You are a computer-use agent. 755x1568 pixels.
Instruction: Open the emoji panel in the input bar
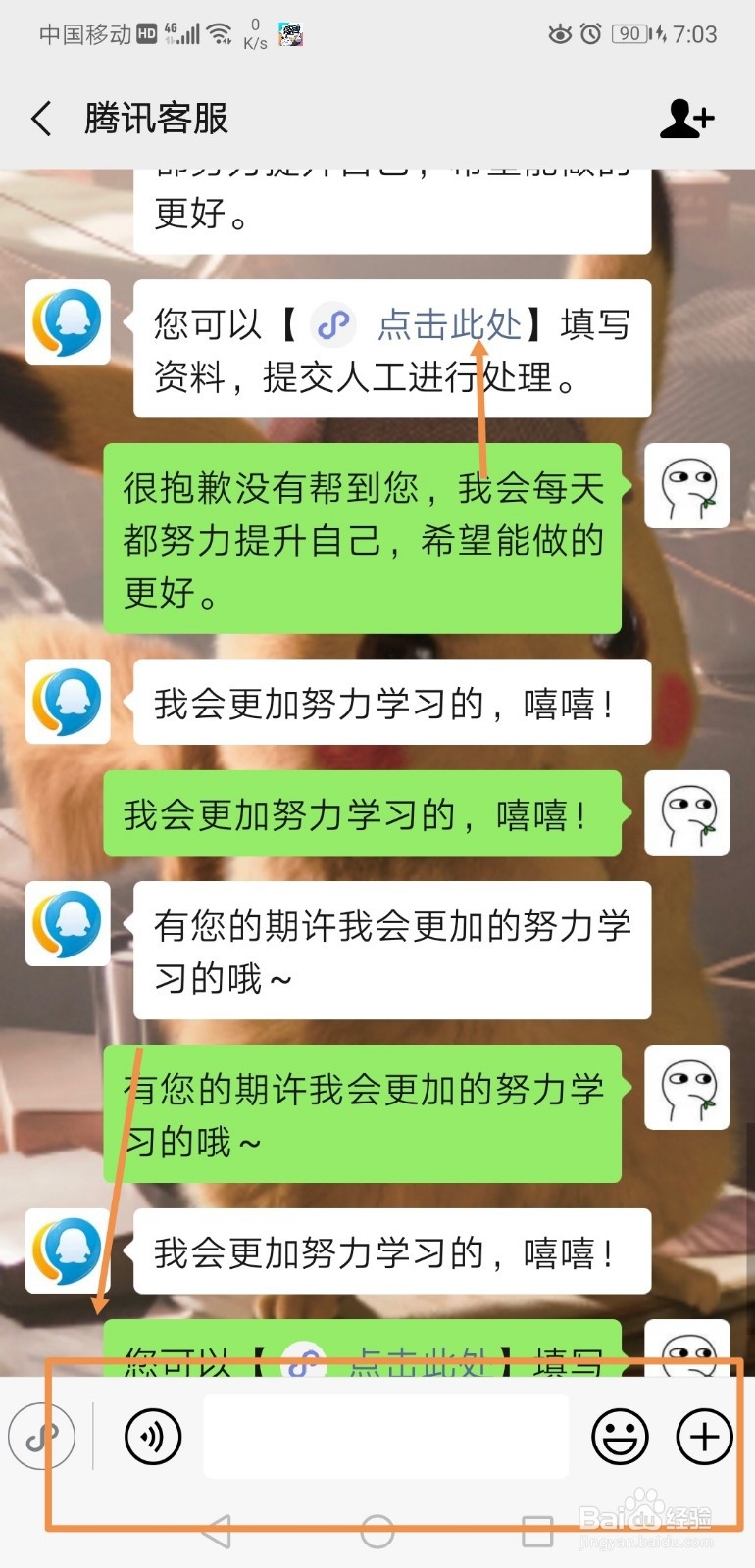(620, 1437)
